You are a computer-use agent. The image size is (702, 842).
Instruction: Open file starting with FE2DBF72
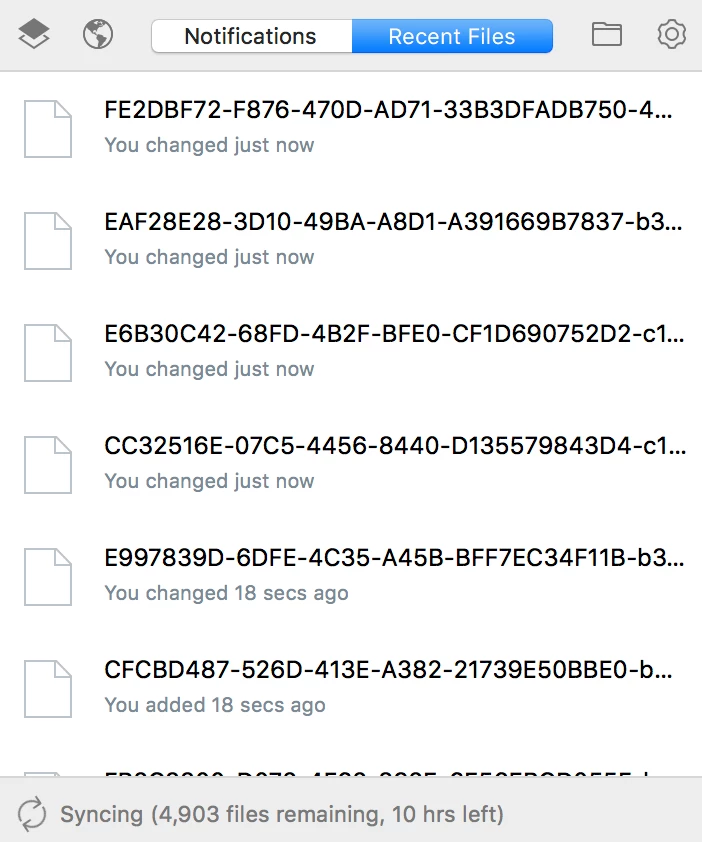[x=388, y=111]
